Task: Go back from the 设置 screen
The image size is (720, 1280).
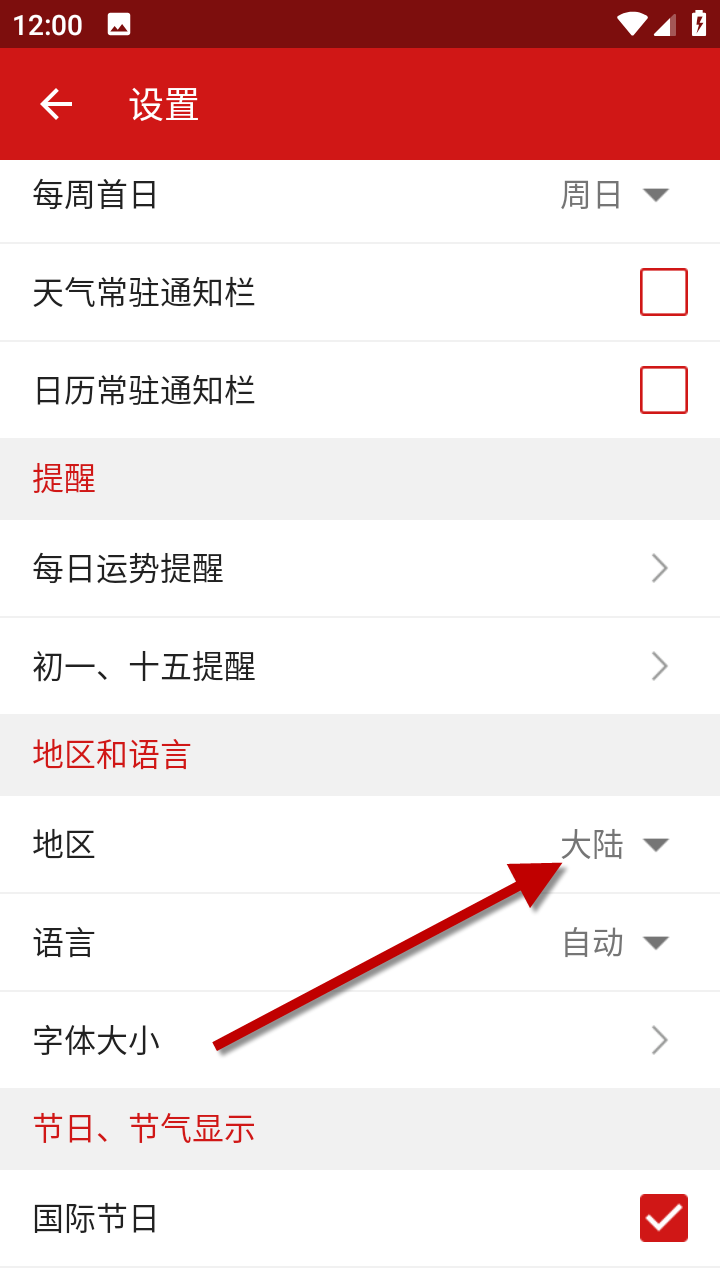Action: [56, 104]
